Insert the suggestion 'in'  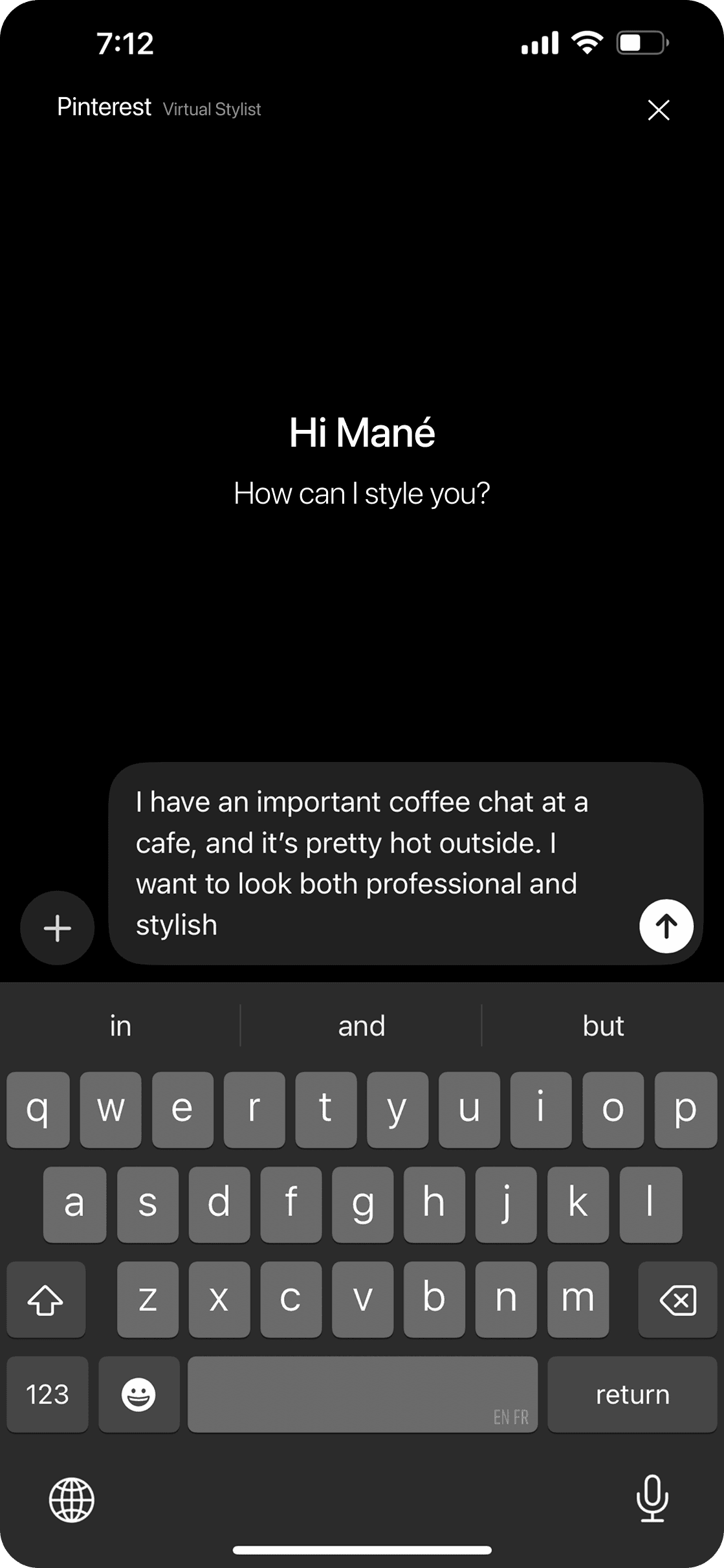coord(120,1025)
